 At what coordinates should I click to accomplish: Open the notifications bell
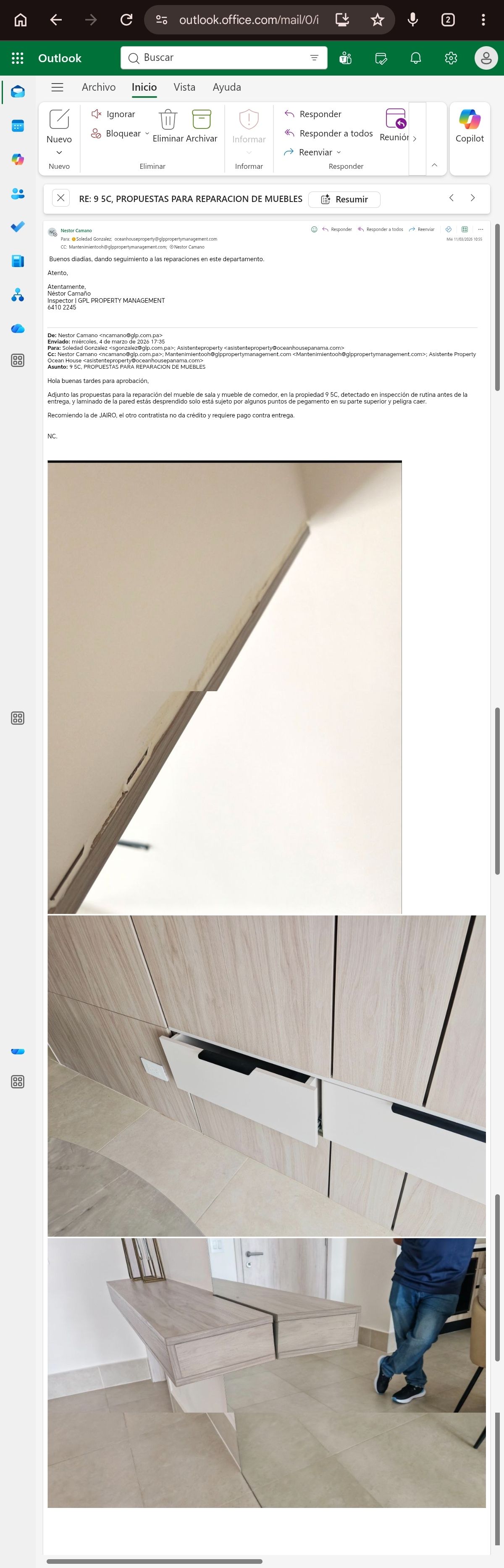416,58
